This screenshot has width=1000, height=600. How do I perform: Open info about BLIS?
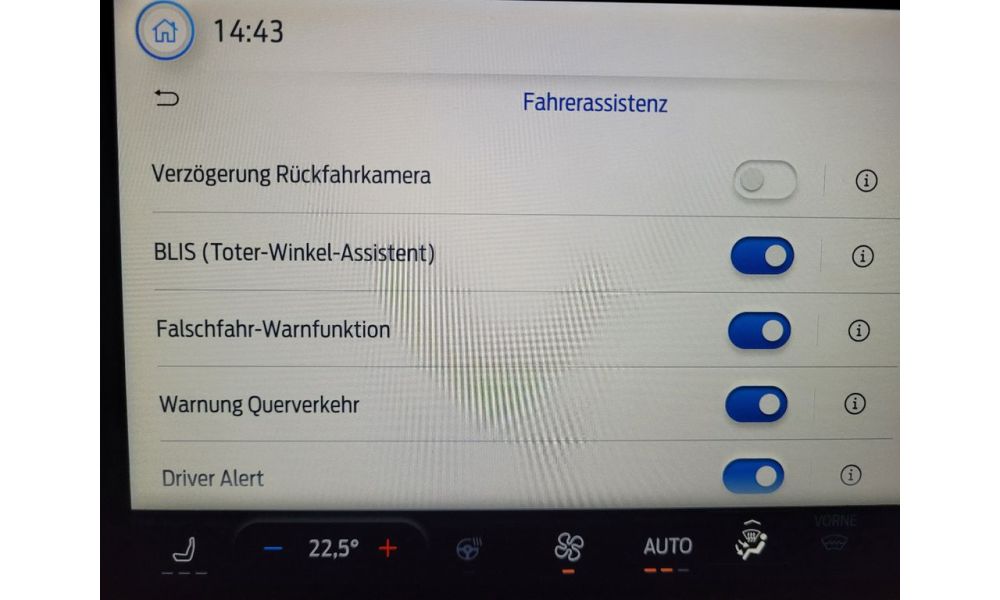862,256
